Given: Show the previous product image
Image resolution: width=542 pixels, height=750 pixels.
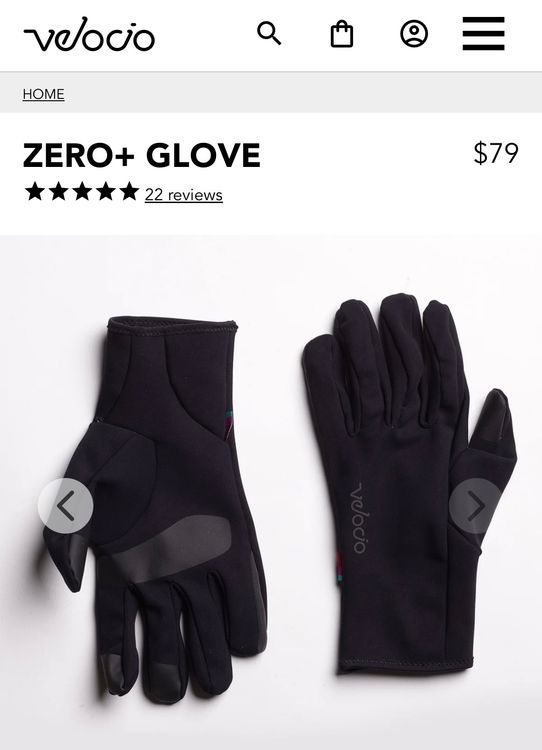Looking at the screenshot, I should 66,506.
